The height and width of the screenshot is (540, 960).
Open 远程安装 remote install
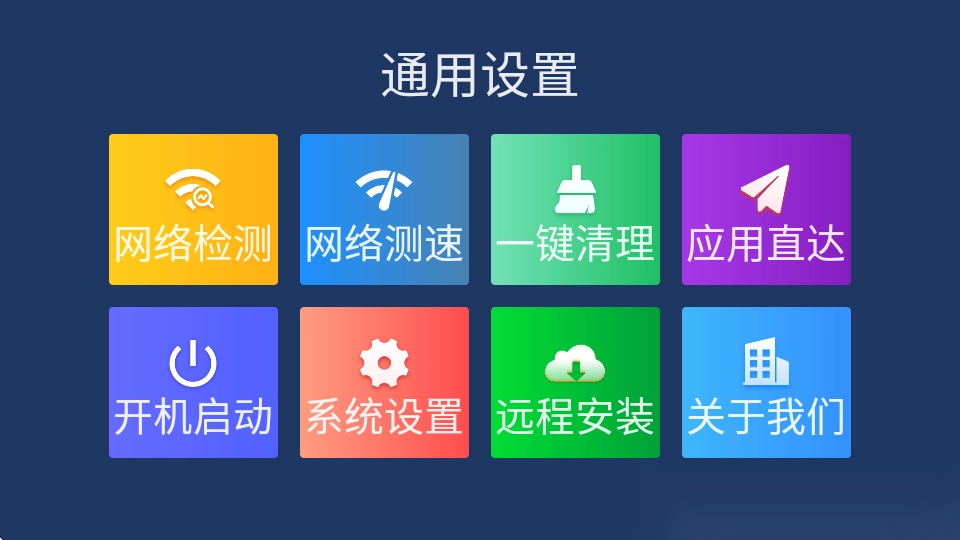tap(575, 383)
